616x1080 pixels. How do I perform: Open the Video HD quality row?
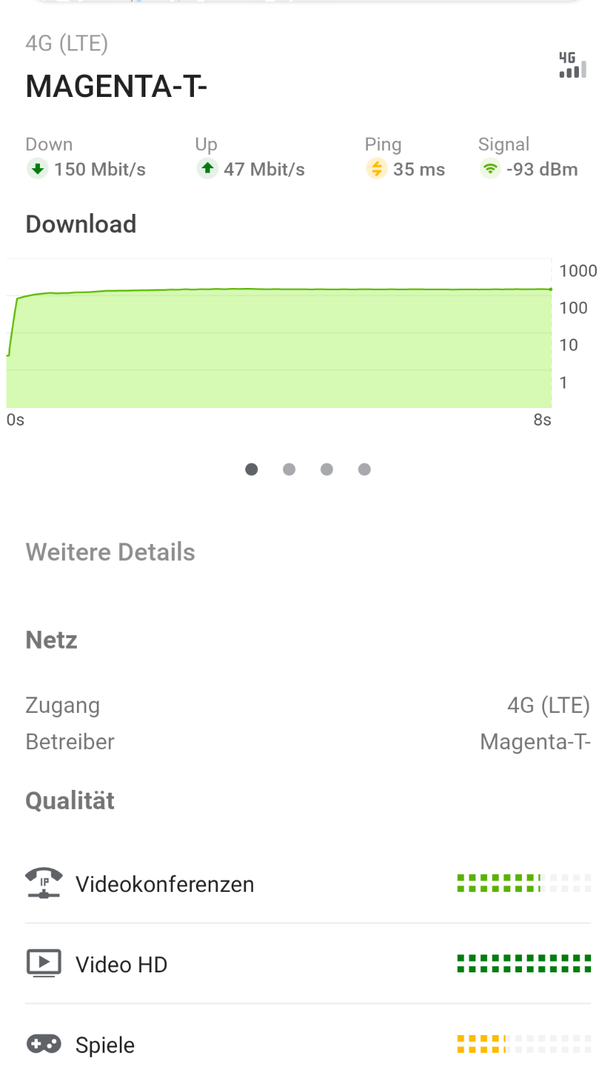pos(308,964)
